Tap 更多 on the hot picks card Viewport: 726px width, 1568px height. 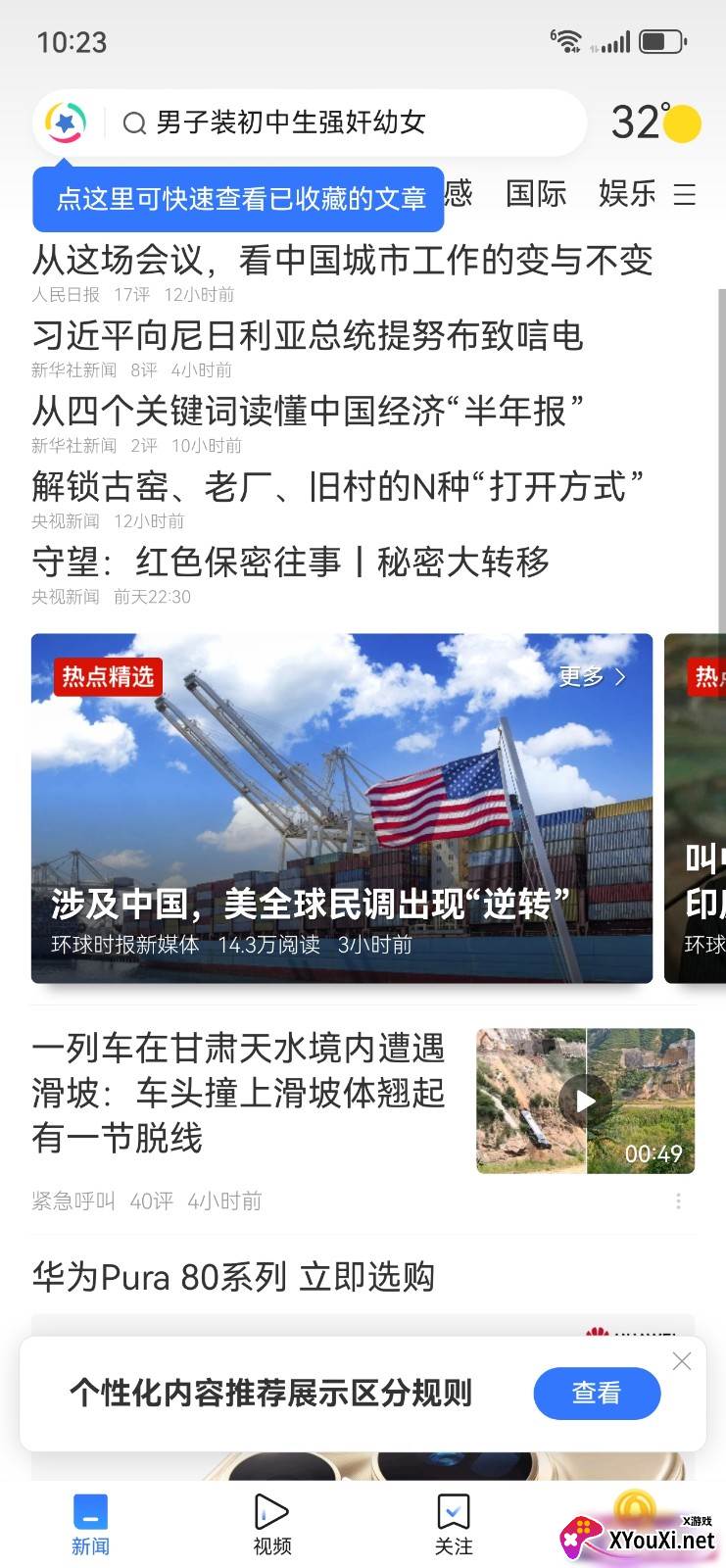[592, 676]
